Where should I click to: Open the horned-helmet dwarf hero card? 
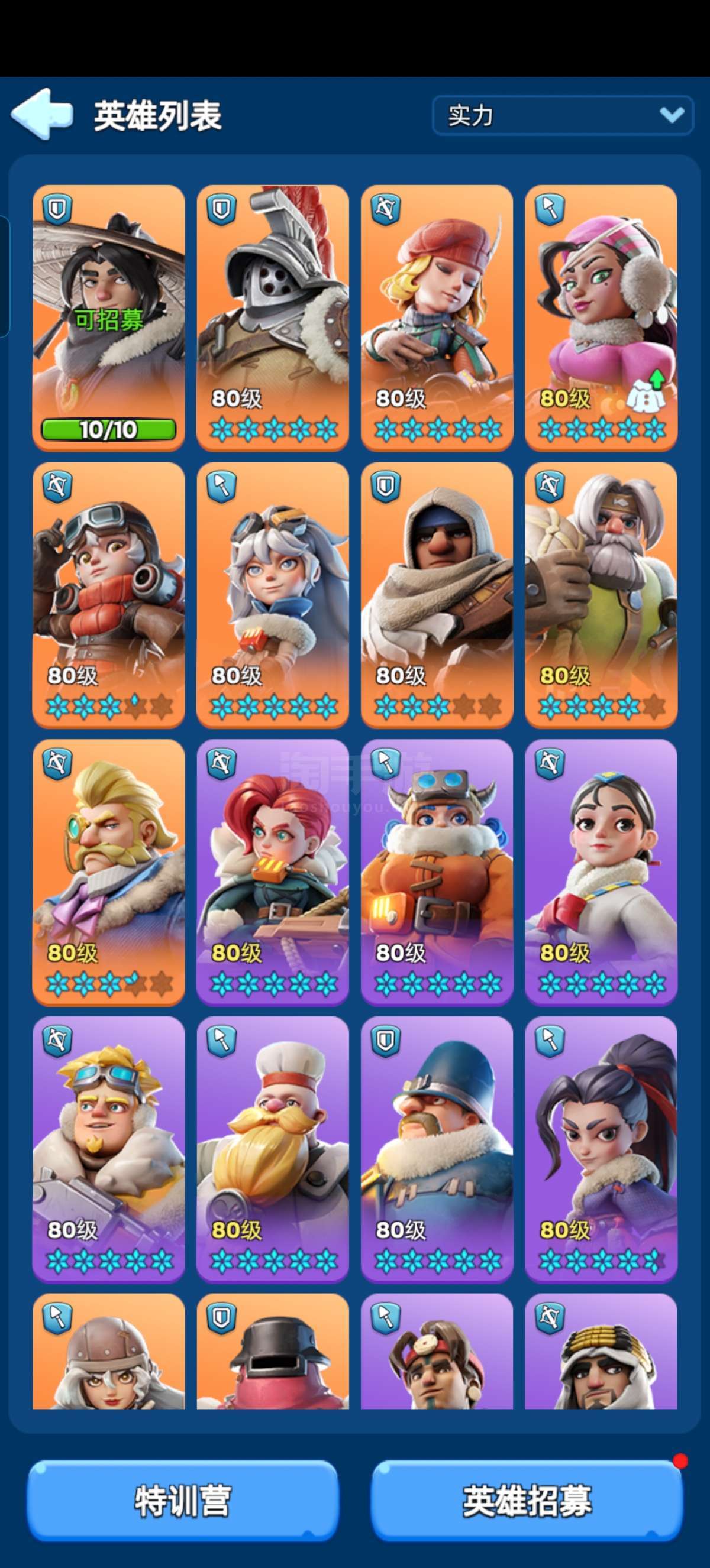[437, 872]
